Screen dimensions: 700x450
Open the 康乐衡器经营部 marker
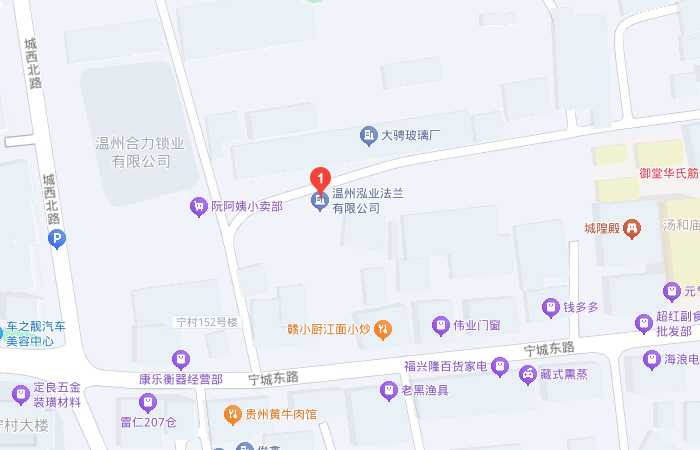(180, 359)
